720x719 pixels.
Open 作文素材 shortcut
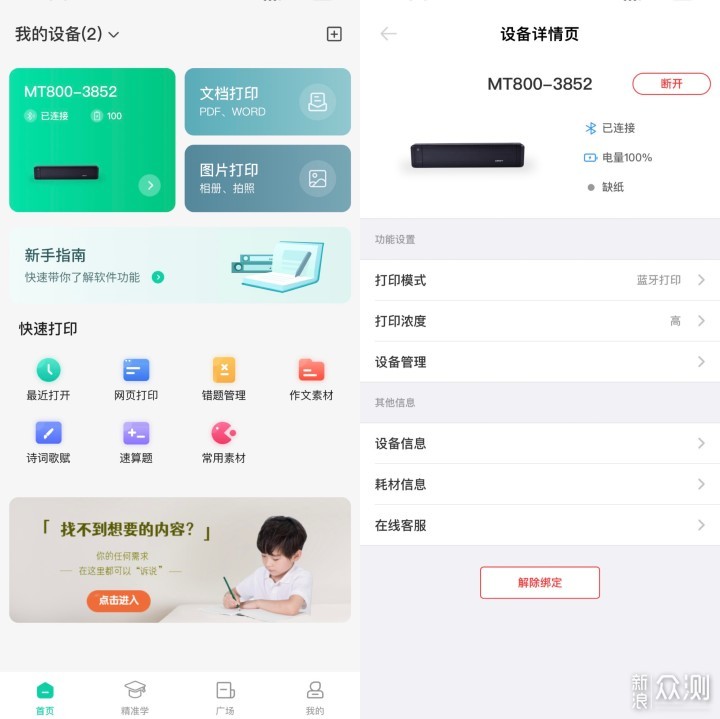click(311, 379)
